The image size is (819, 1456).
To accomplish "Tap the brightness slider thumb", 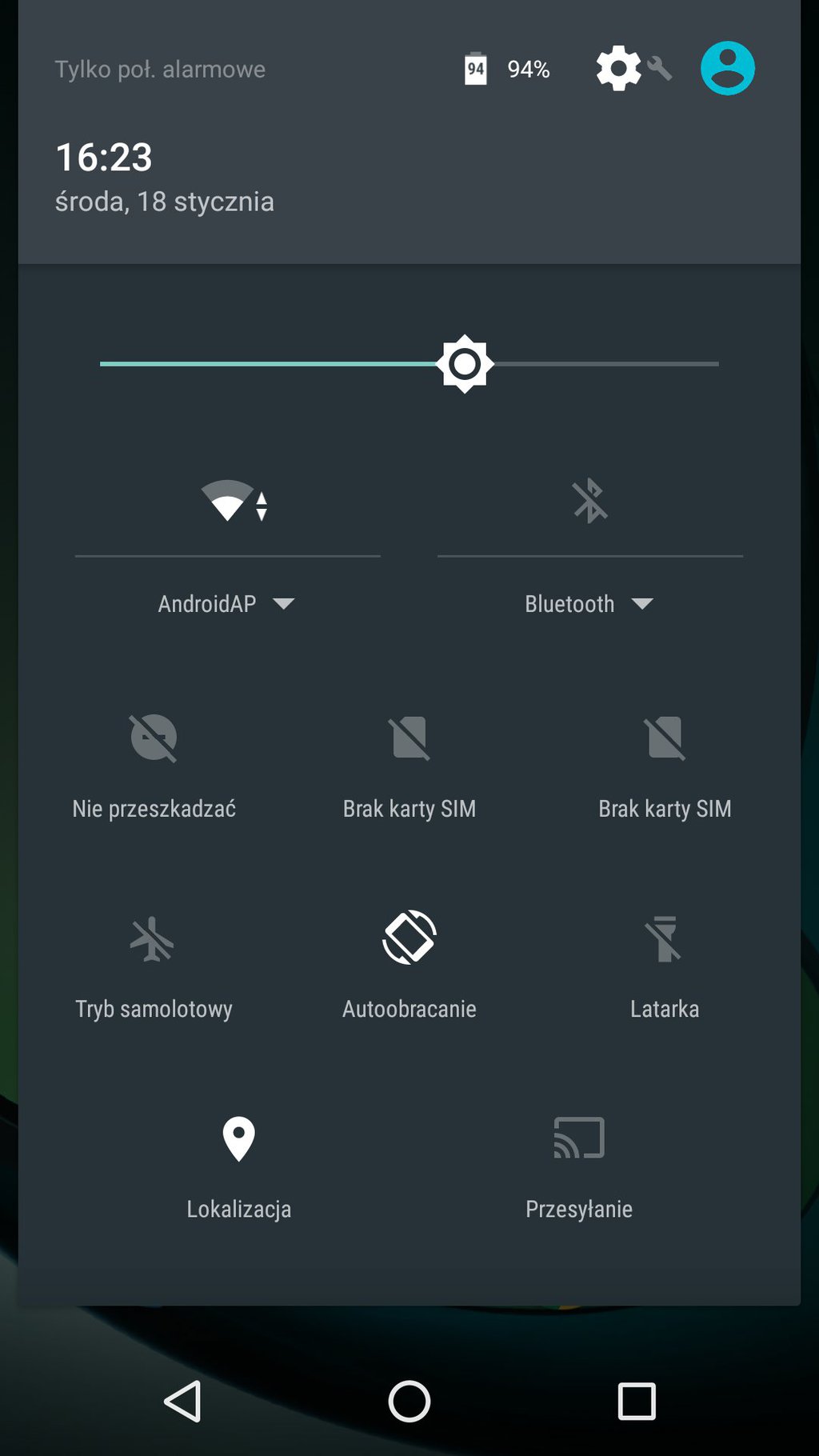I will (x=465, y=364).
